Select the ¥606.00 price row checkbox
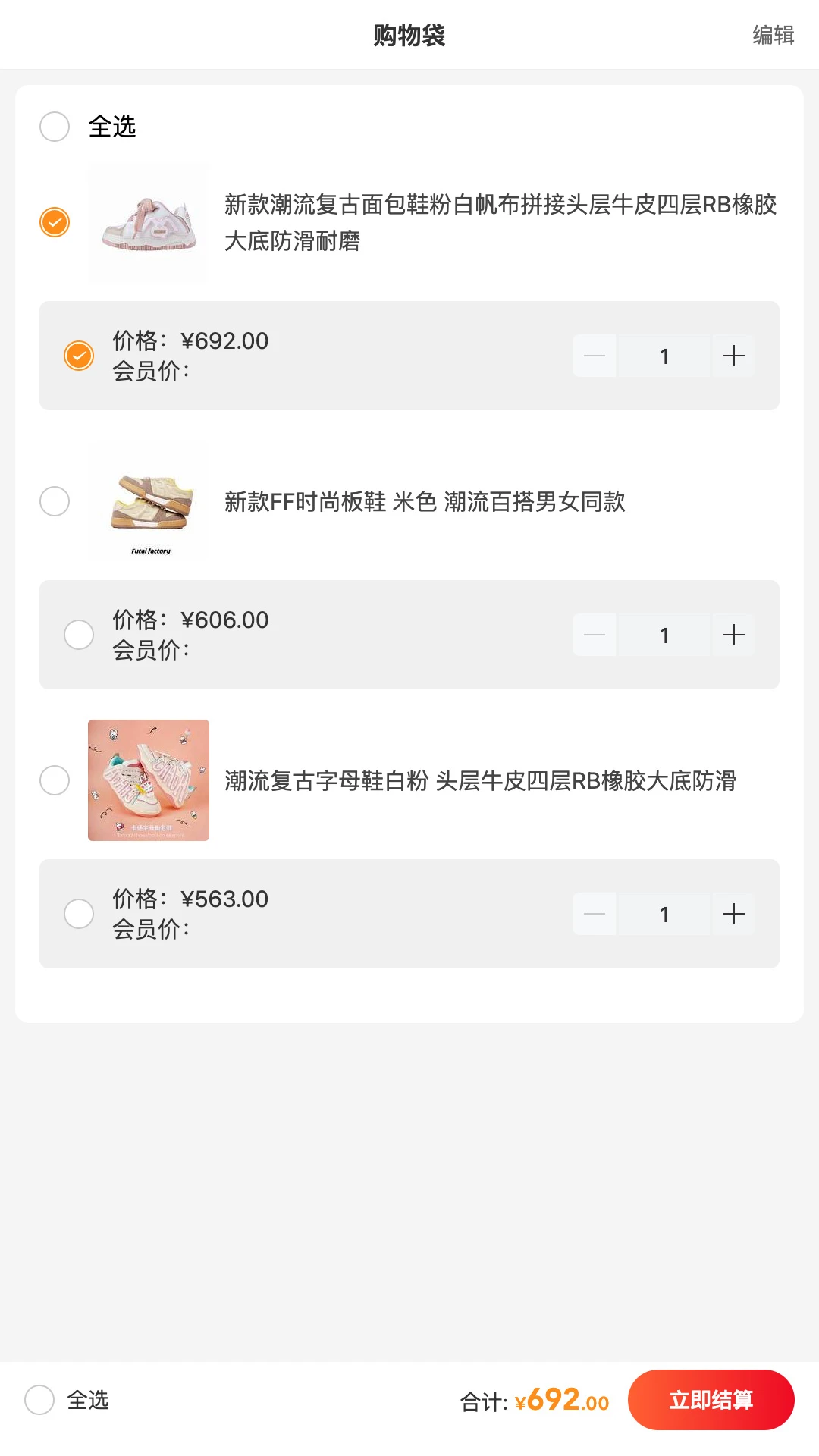The image size is (819, 1456). tap(79, 635)
